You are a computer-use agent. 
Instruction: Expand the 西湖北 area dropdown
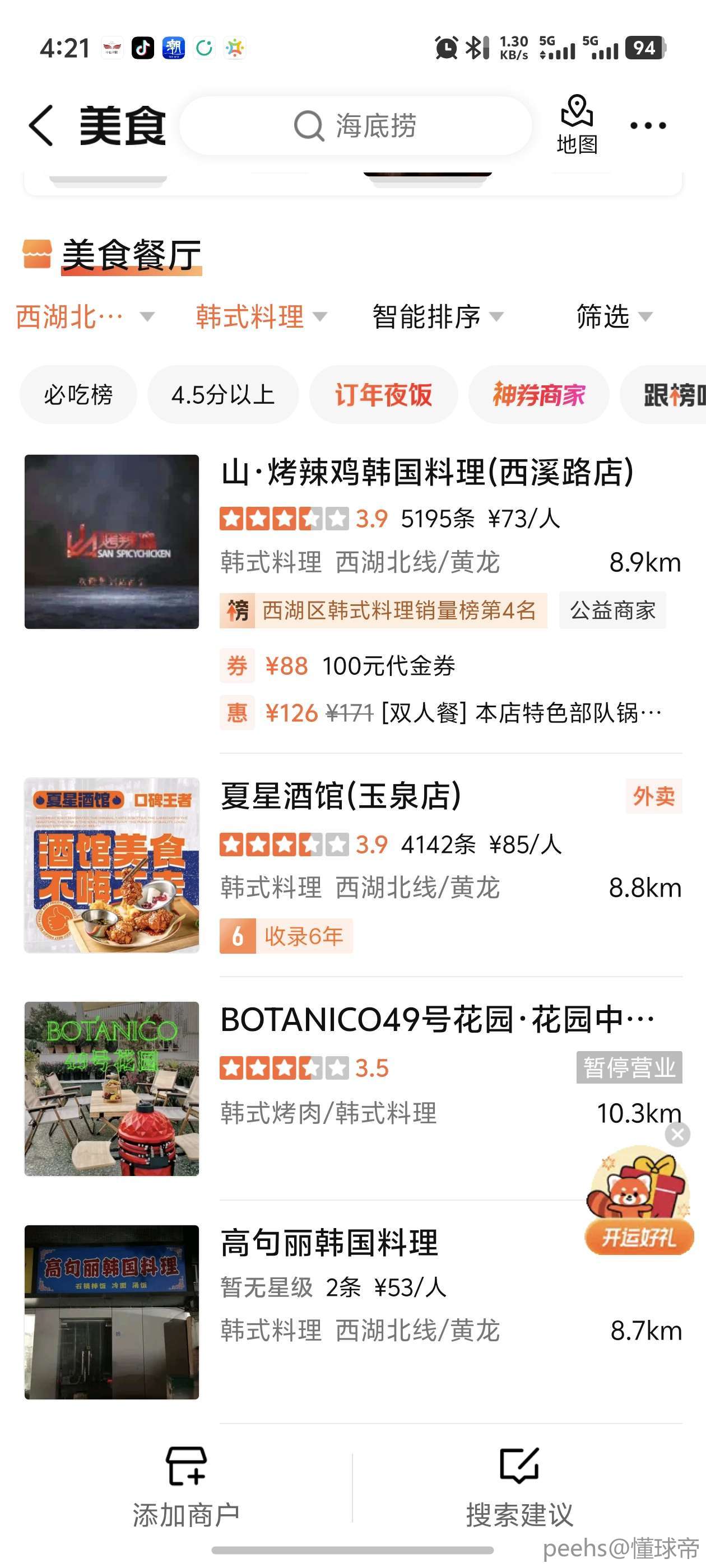(84, 316)
